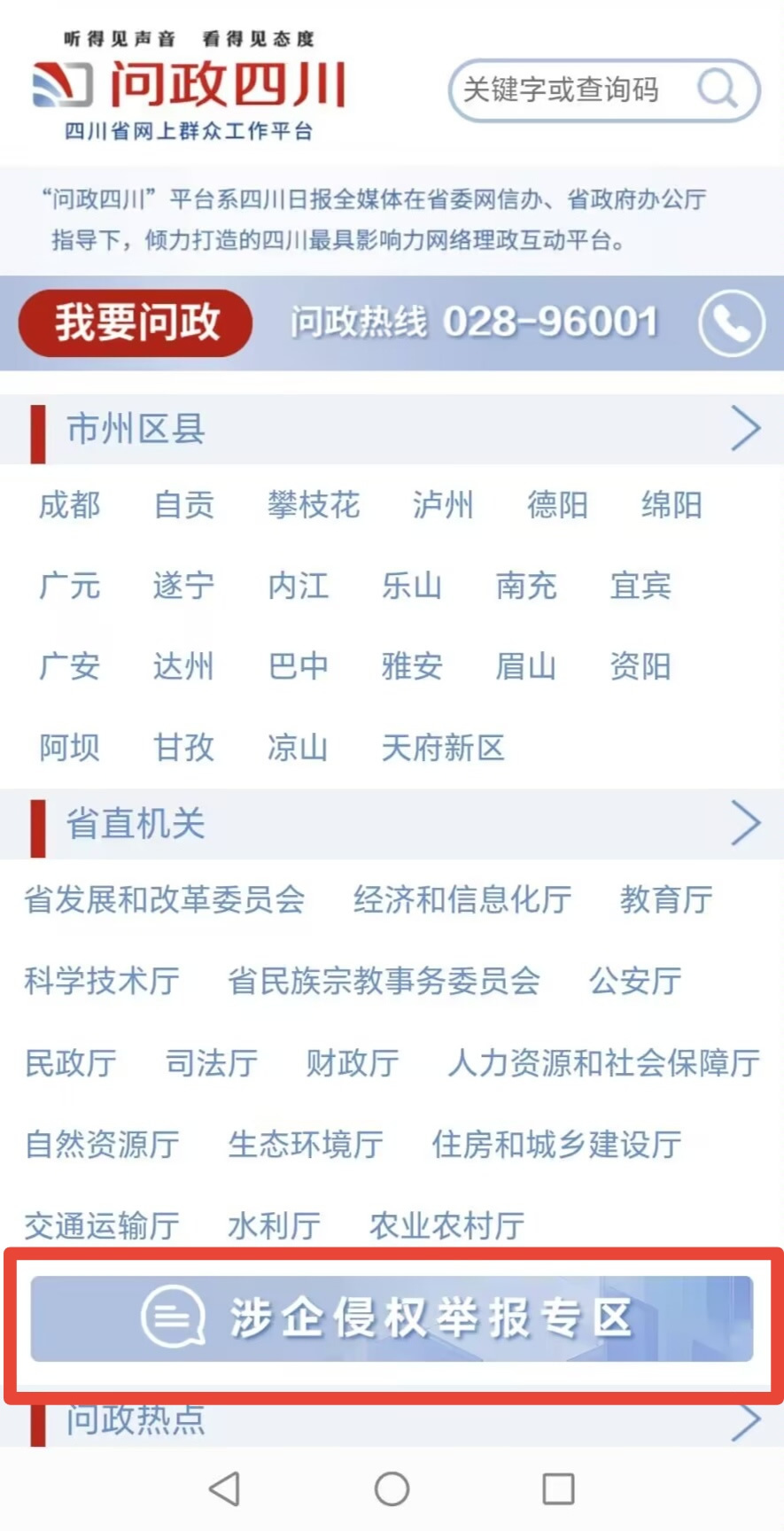Viewport: 784px width, 1531px height.
Task: Expand the 省直机关 section arrow
Action: coord(746,824)
